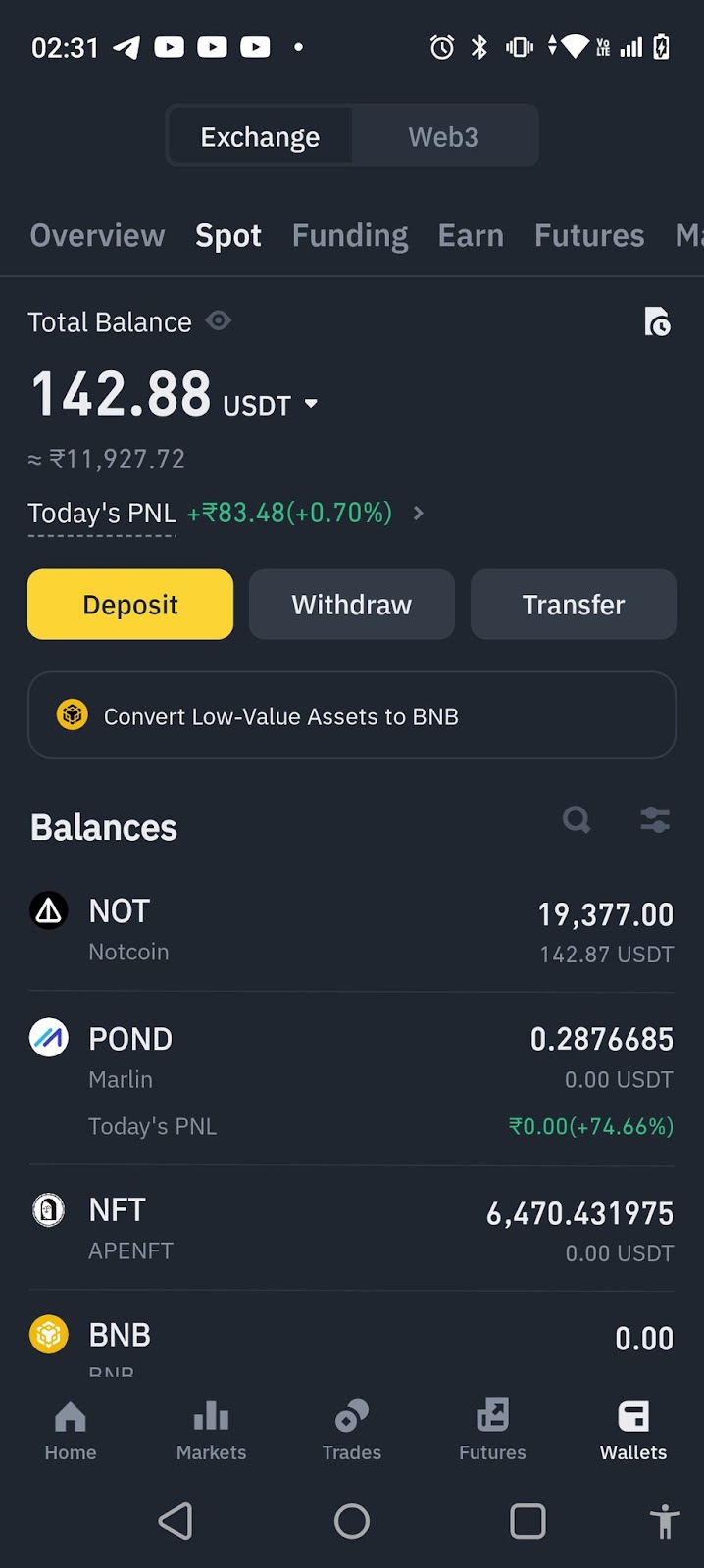Screen dimensions: 704x1568
Task: Open the Overview tab
Action: tap(97, 235)
